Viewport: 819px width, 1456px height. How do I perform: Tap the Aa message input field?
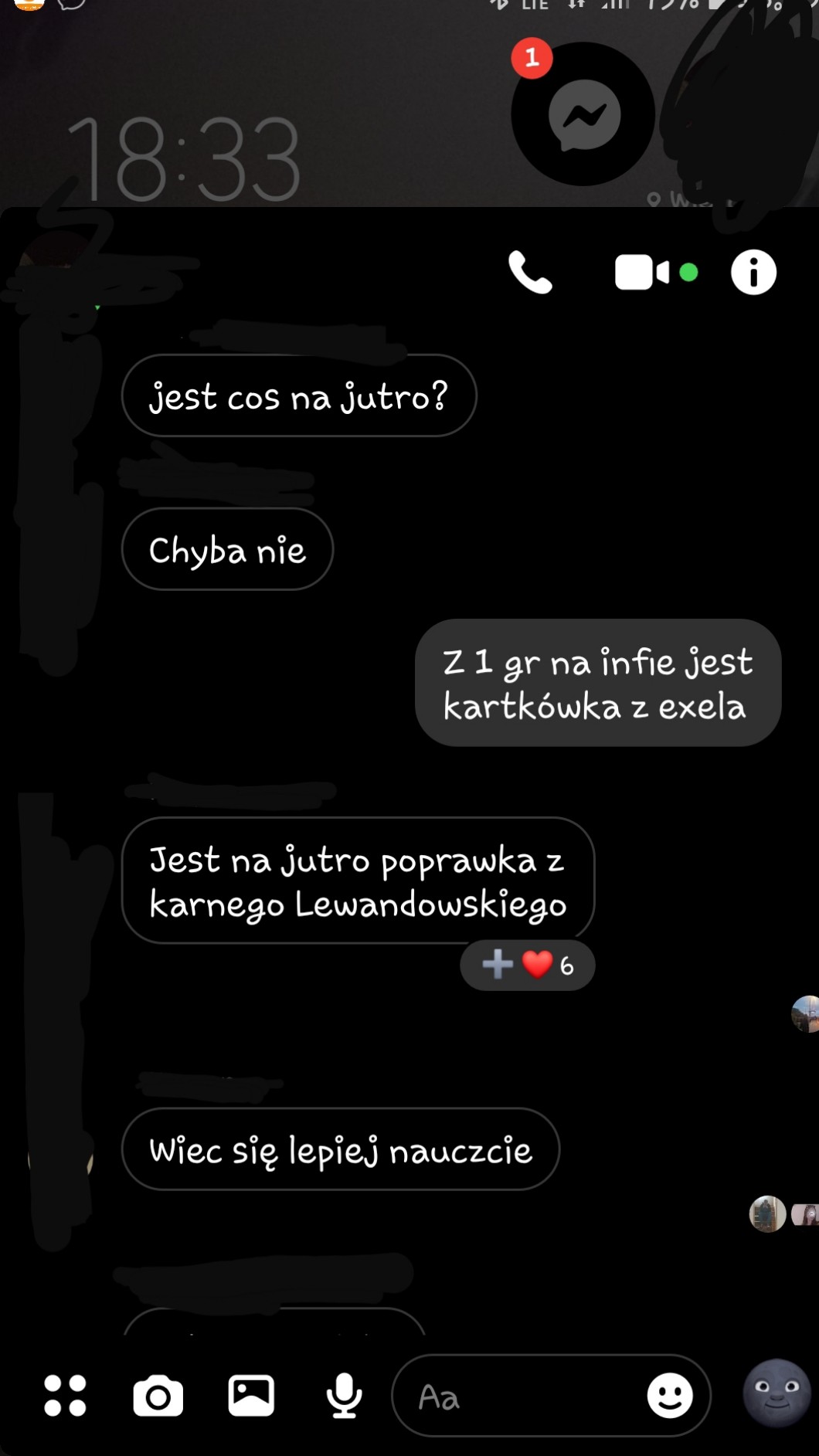[x=518, y=1397]
